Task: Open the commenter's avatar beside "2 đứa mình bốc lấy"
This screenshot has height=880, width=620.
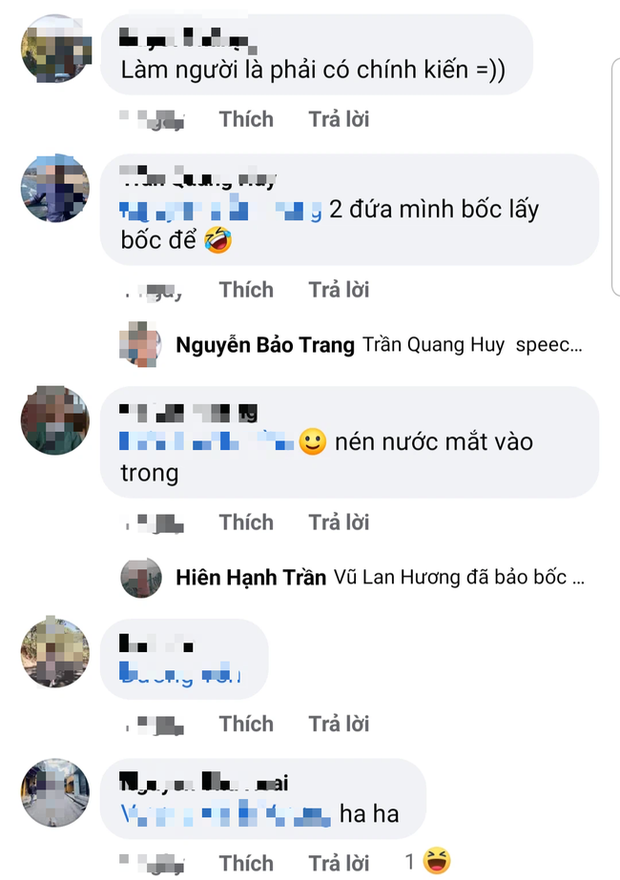Action: (x=56, y=190)
